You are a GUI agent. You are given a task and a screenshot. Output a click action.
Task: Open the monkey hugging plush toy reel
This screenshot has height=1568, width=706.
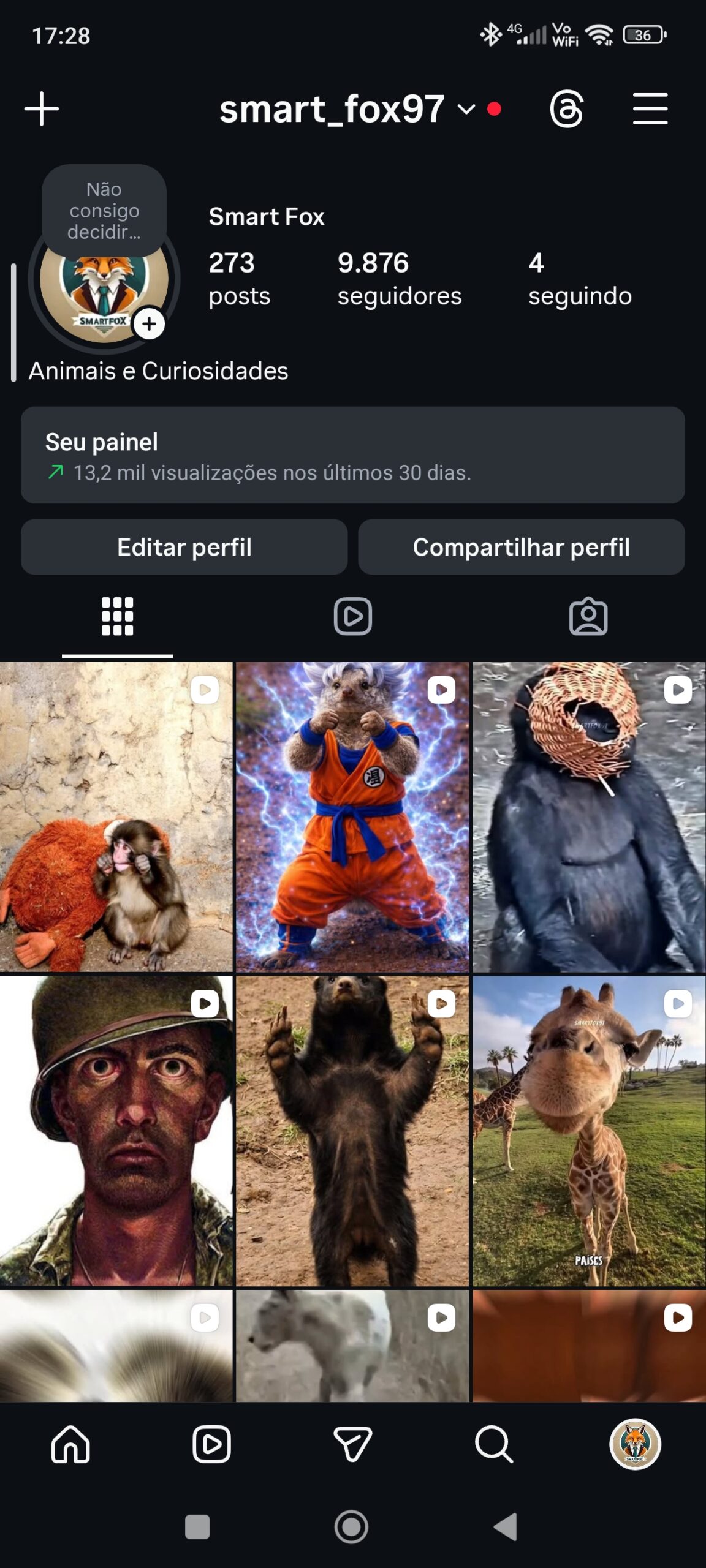(116, 817)
